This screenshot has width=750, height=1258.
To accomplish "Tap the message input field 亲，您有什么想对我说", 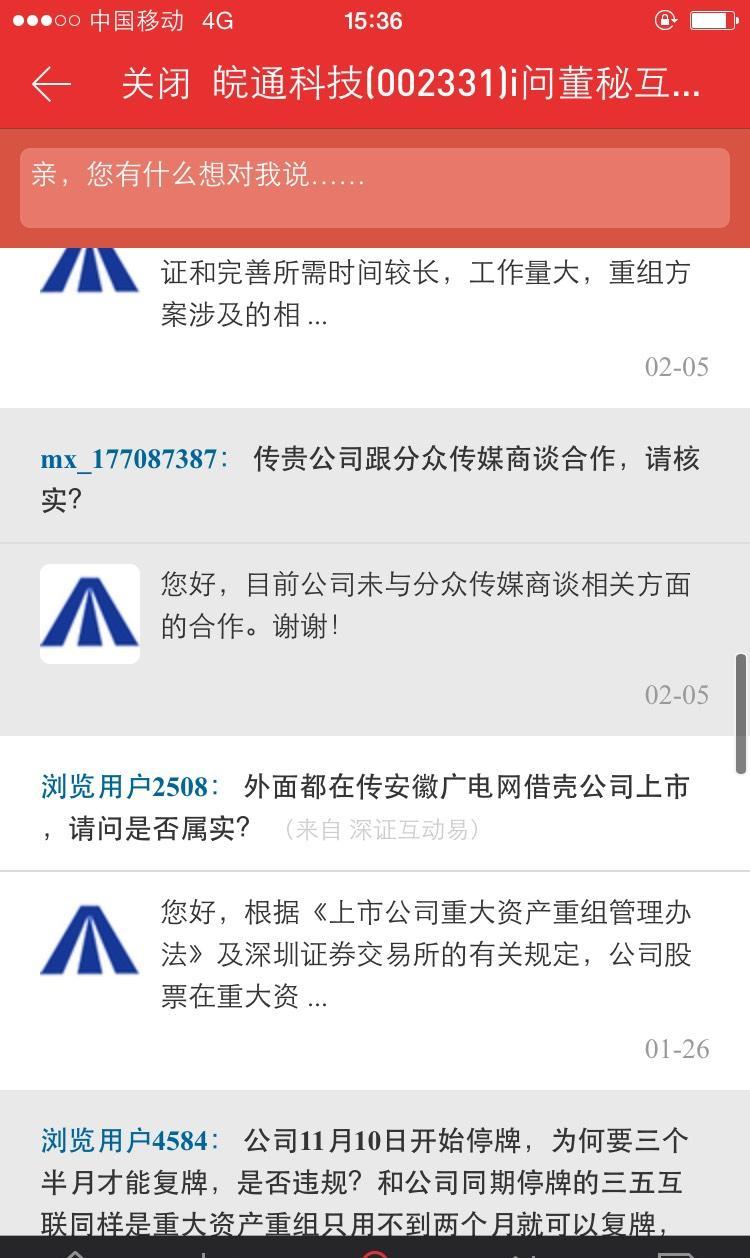I will tap(375, 188).
